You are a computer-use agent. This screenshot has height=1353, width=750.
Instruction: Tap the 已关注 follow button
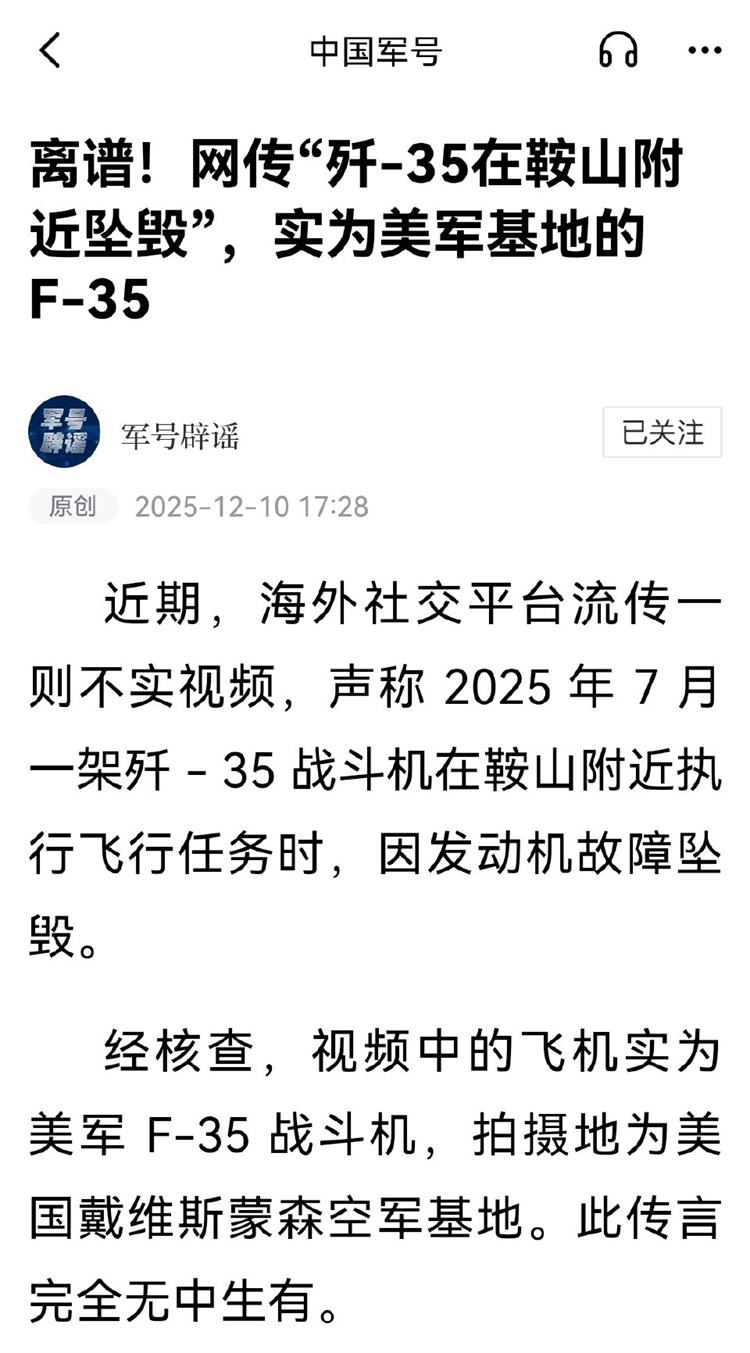(x=662, y=432)
